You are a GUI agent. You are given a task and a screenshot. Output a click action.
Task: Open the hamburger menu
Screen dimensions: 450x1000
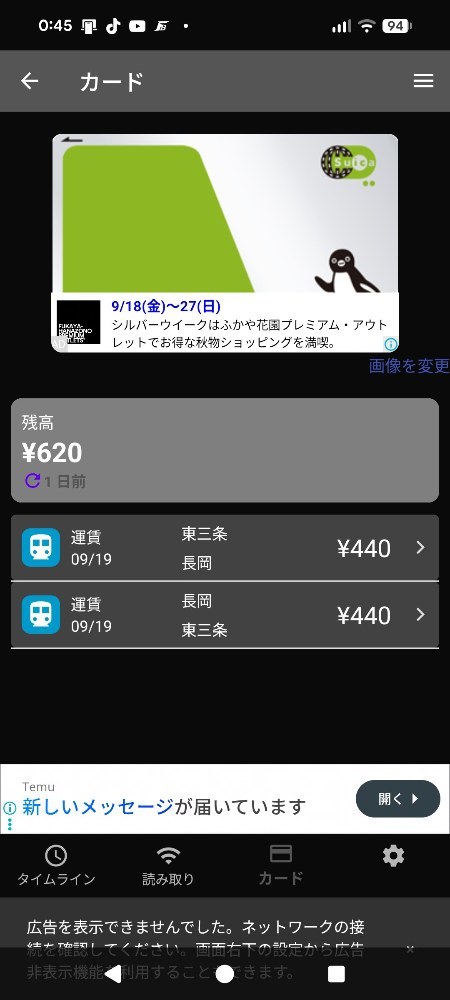pyautogui.click(x=423, y=81)
